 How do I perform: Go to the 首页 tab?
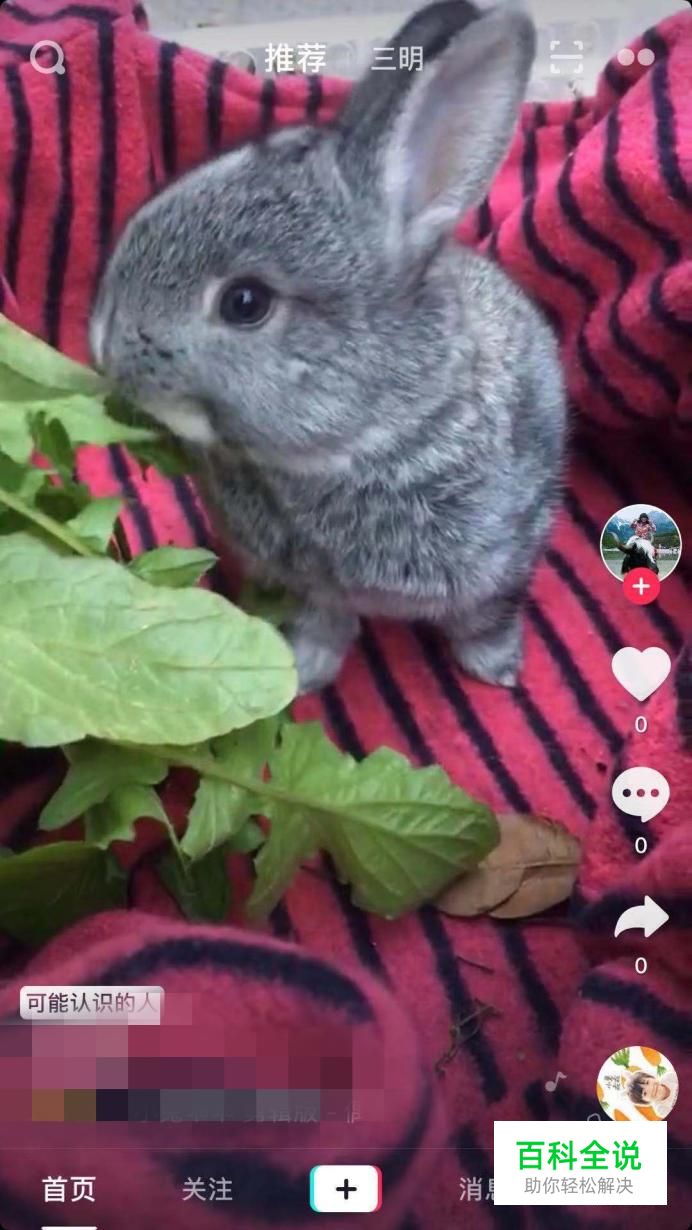tap(69, 1189)
